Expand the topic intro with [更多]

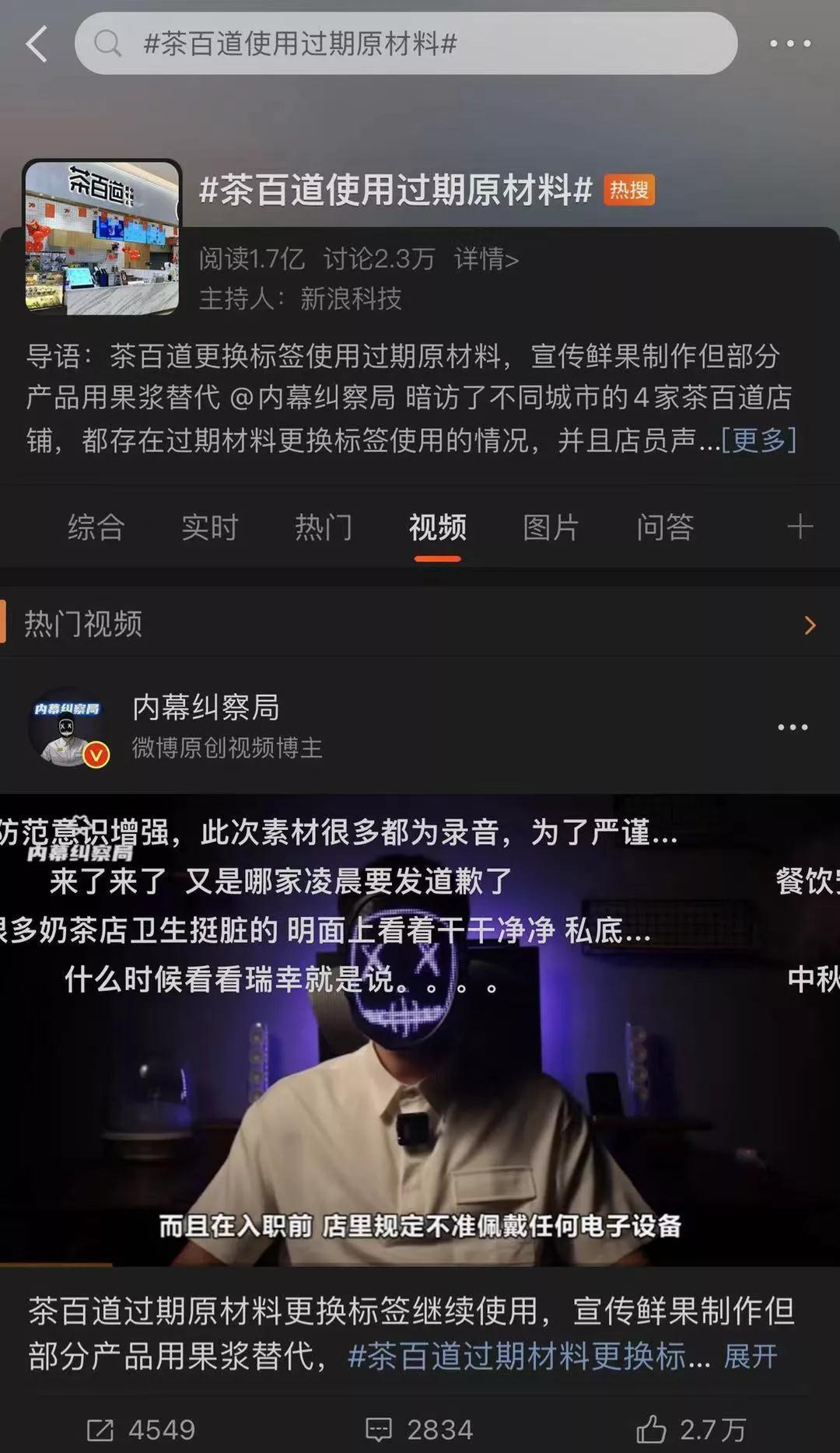(x=758, y=439)
